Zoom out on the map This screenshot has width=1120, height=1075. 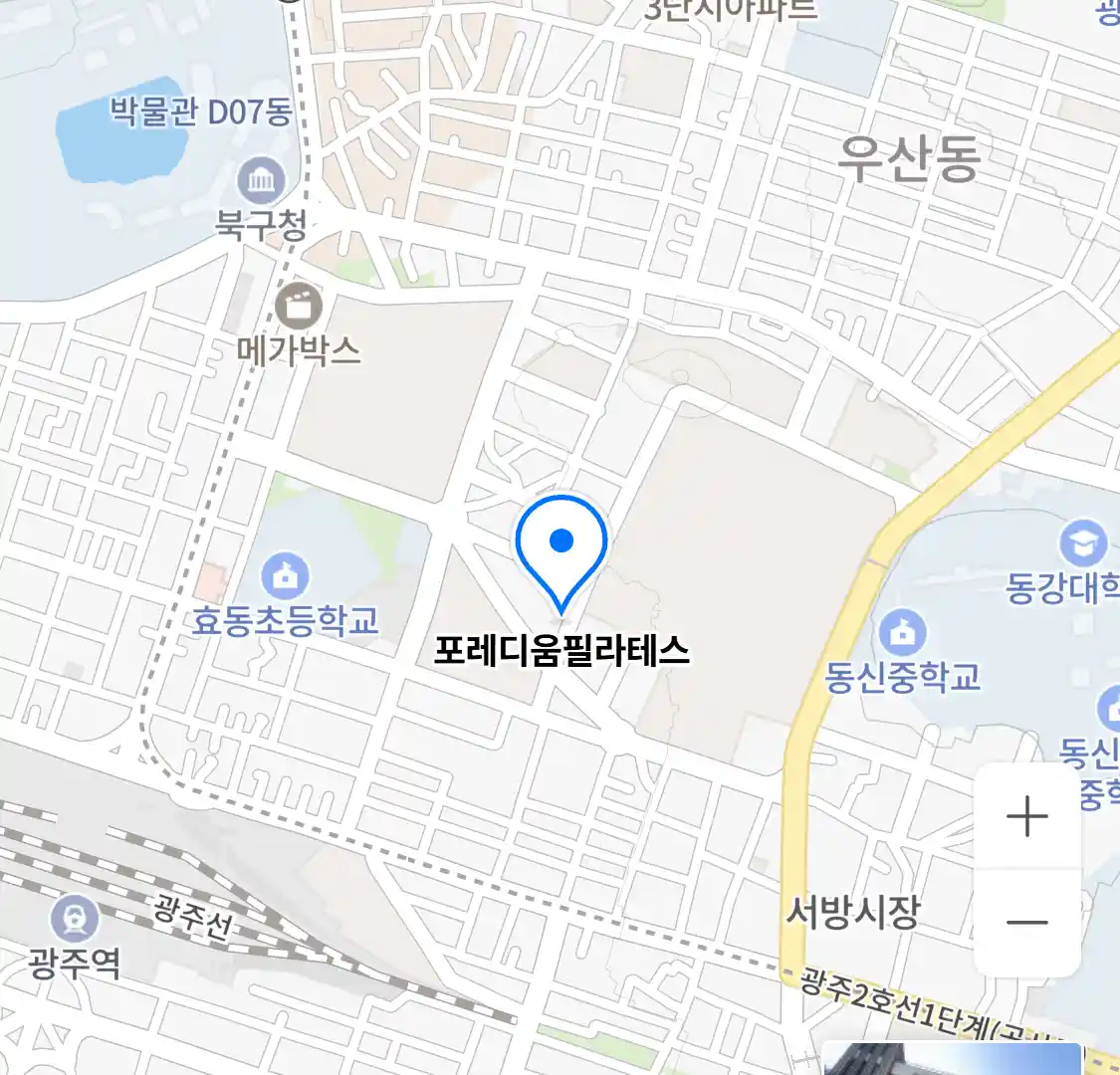pyautogui.click(x=1026, y=922)
